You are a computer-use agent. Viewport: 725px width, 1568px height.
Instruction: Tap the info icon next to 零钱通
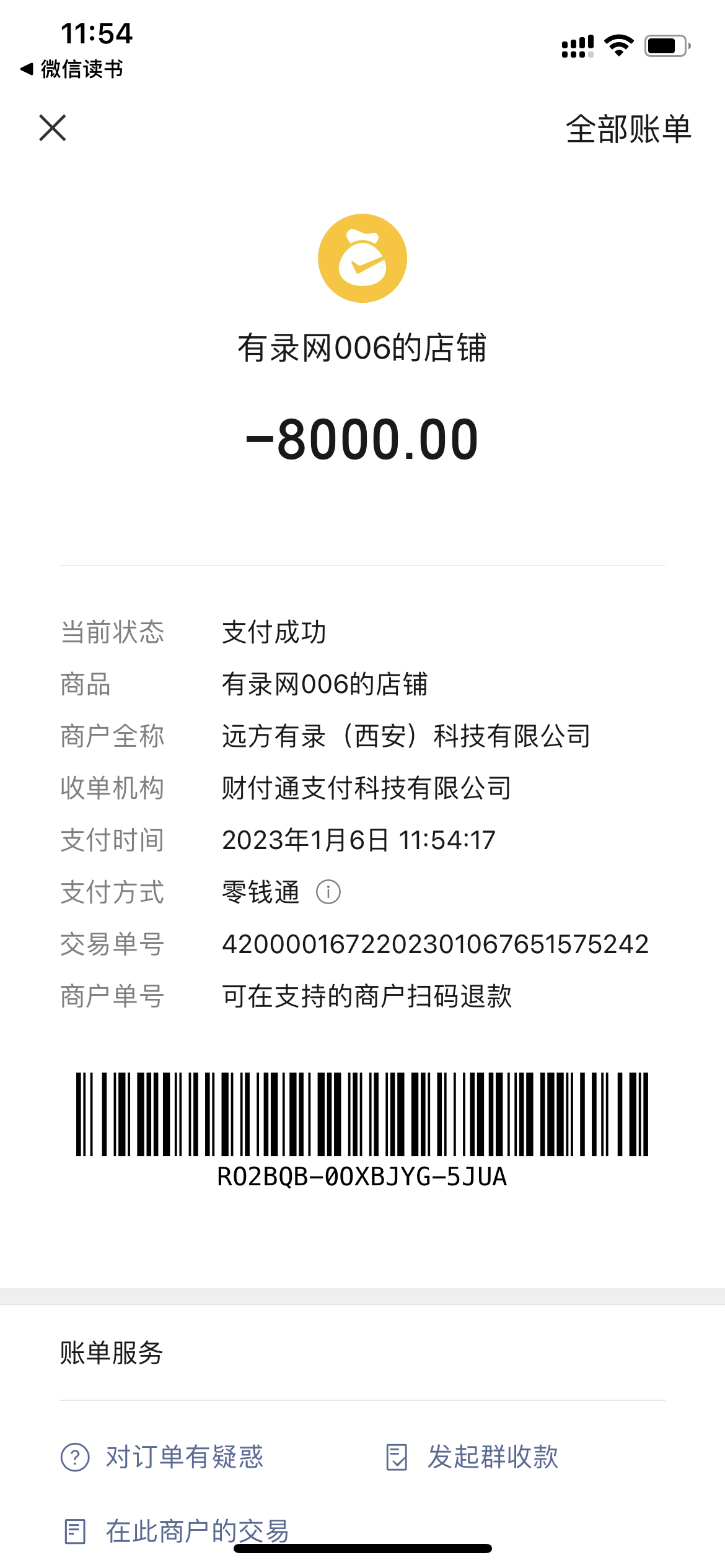click(x=328, y=892)
